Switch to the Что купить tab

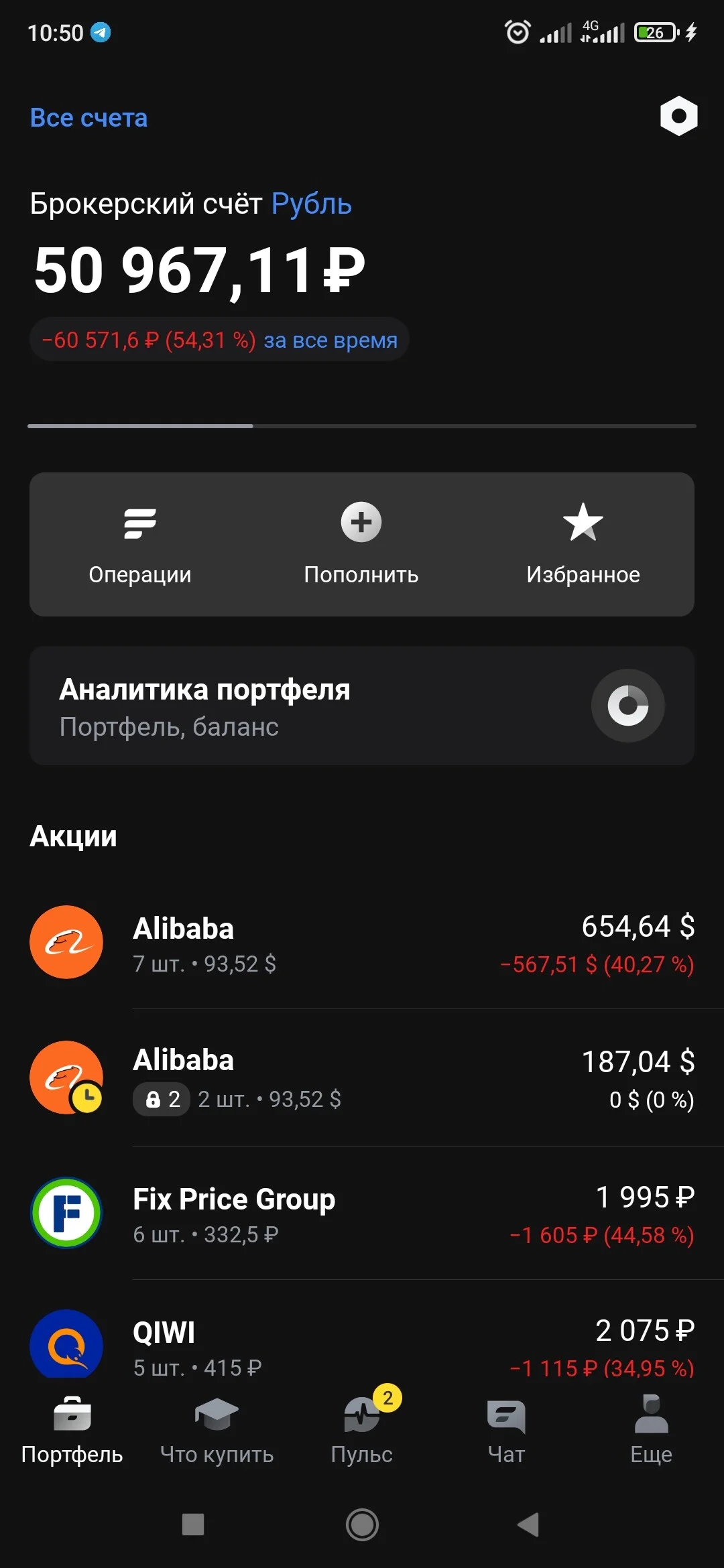pos(217,1431)
